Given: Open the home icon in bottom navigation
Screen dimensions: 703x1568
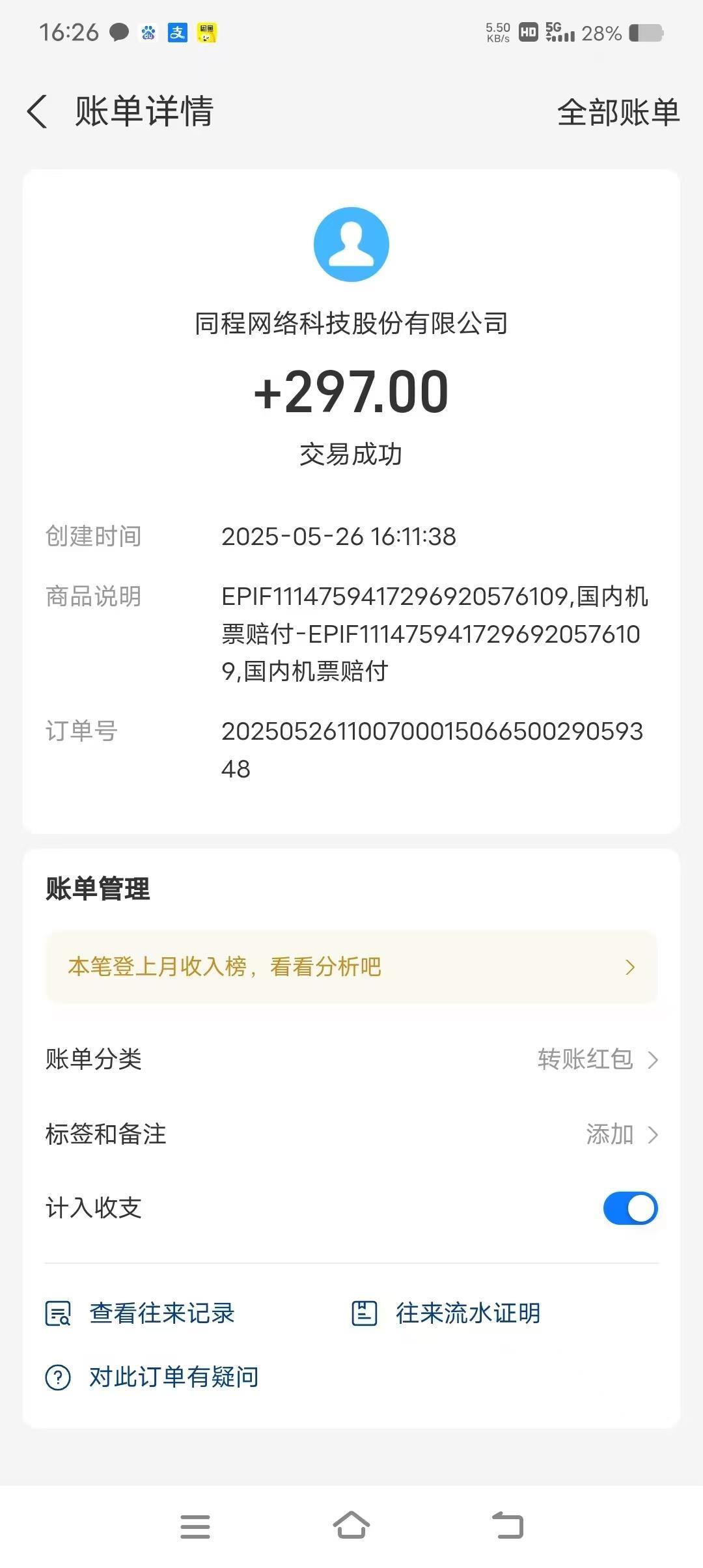Looking at the screenshot, I should pyautogui.click(x=351, y=1527).
